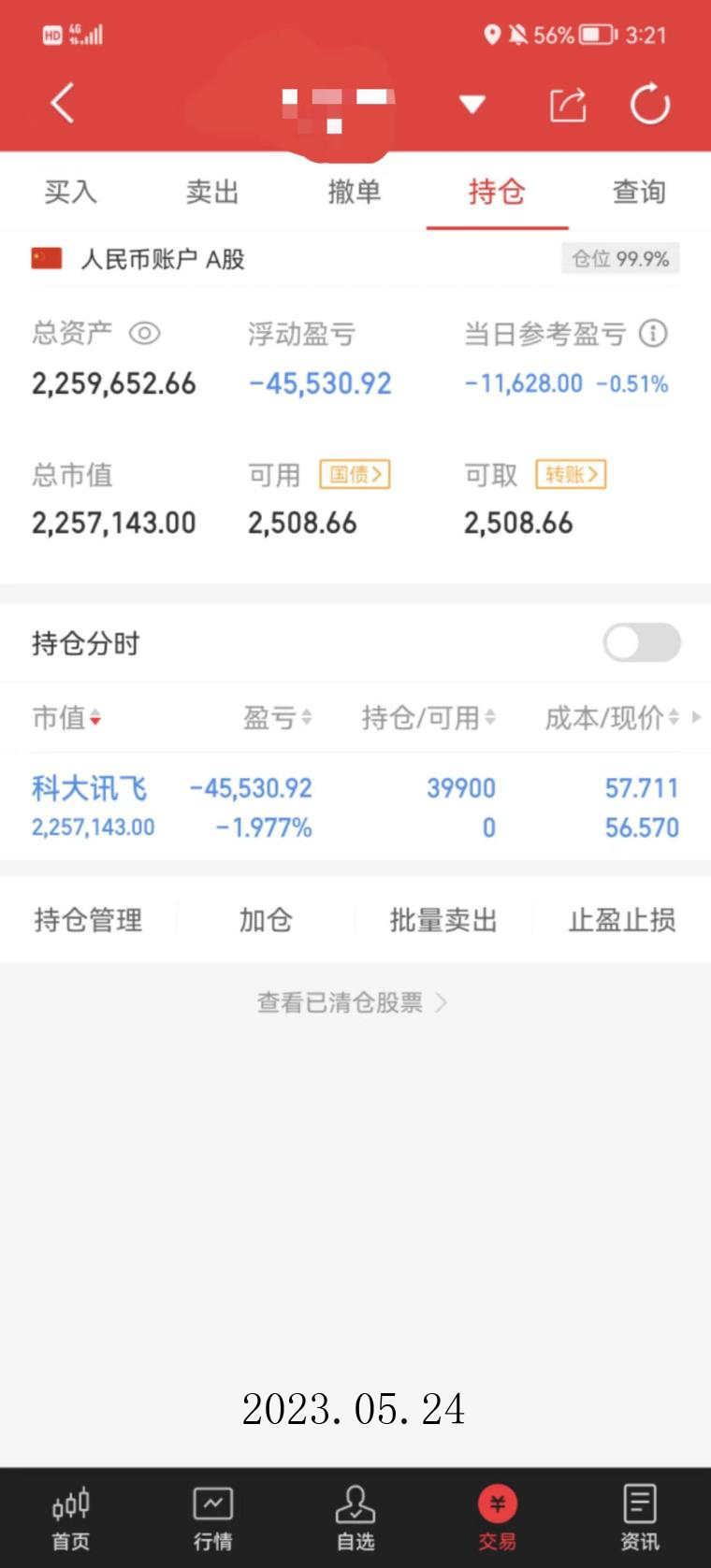Open the account dropdown arrow in header
Image resolution: width=711 pixels, height=1568 pixels.
pyautogui.click(x=472, y=104)
